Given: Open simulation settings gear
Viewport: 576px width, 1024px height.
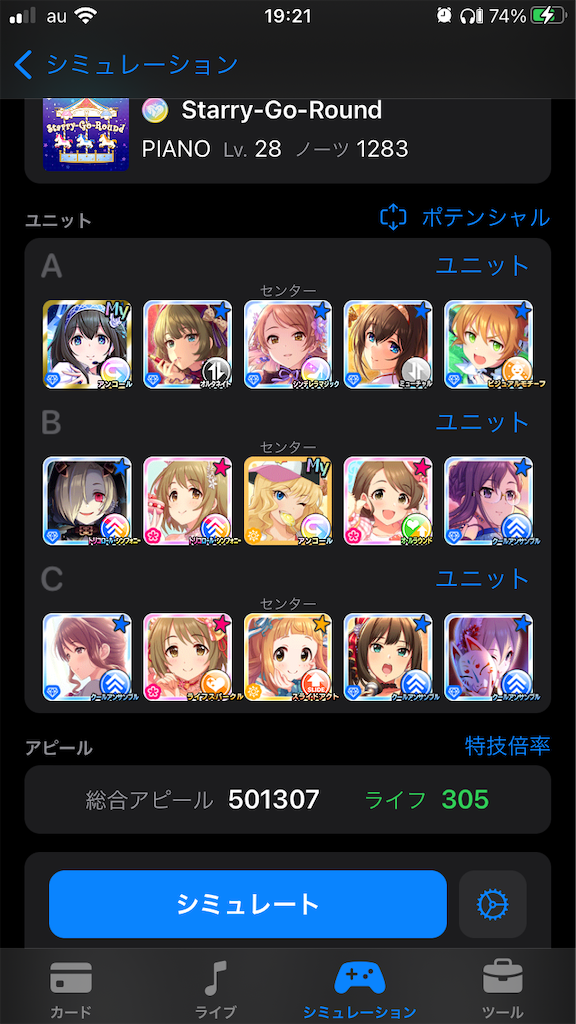Looking at the screenshot, I should click(x=492, y=904).
